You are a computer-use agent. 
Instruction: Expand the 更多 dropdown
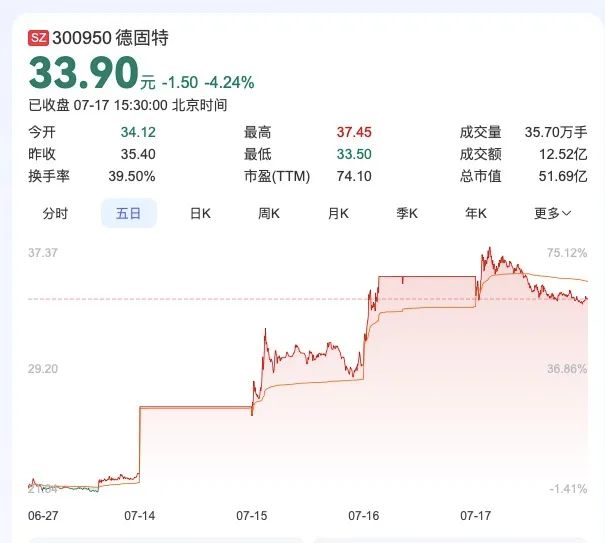[x=552, y=213]
